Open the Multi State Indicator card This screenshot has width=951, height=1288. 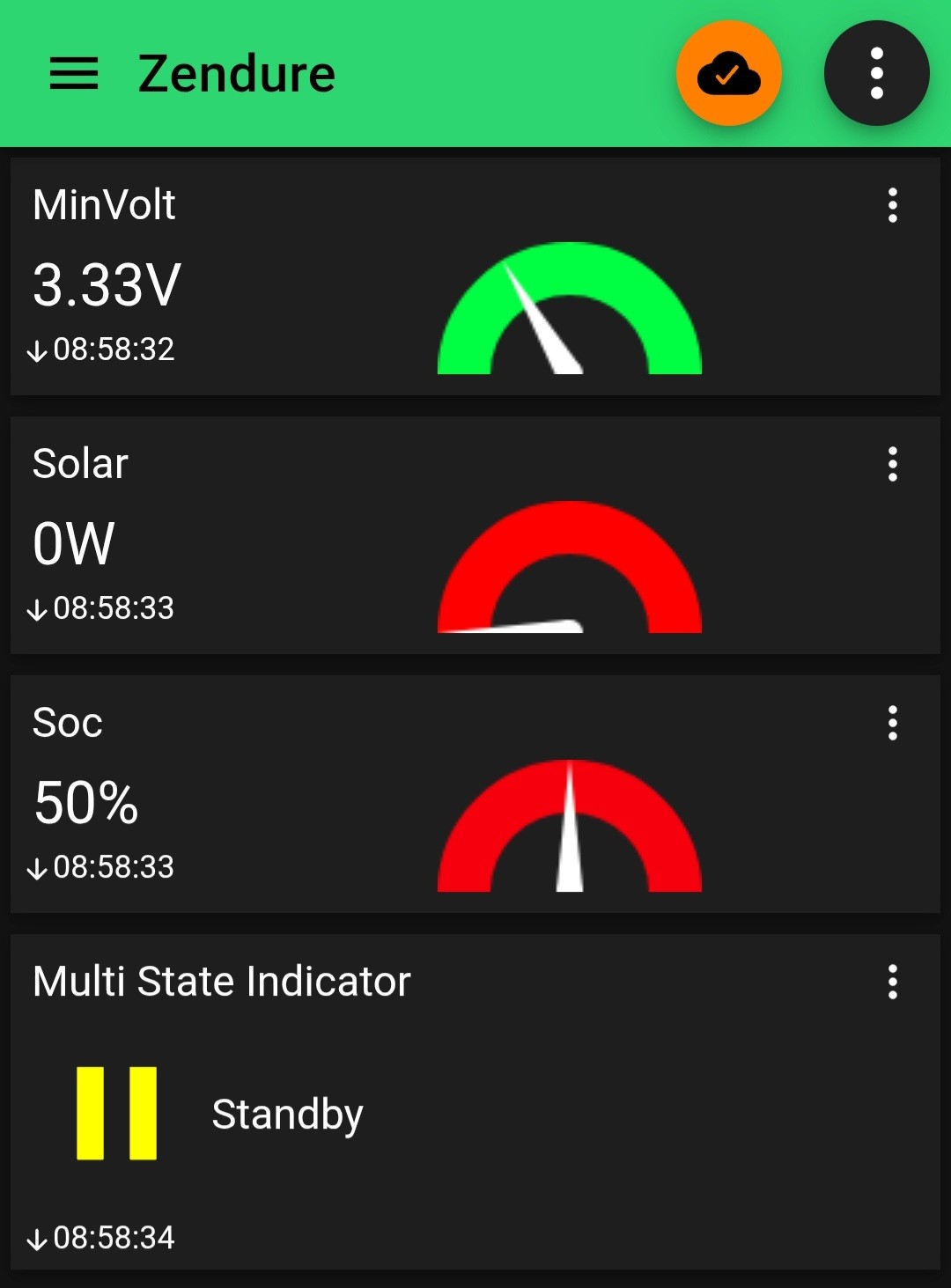(475, 1114)
